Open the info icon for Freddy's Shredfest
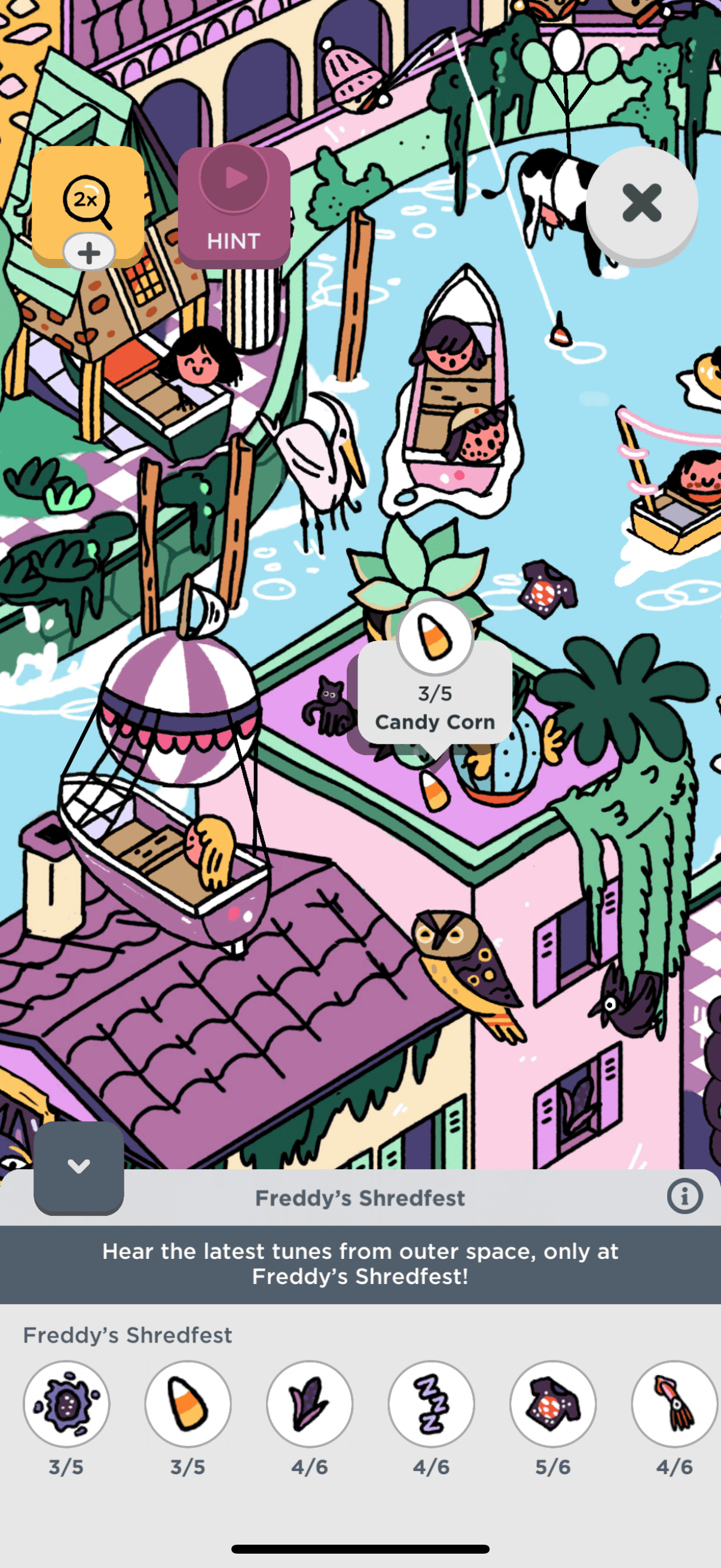Image resolution: width=721 pixels, height=1568 pixels. pyautogui.click(x=684, y=1196)
